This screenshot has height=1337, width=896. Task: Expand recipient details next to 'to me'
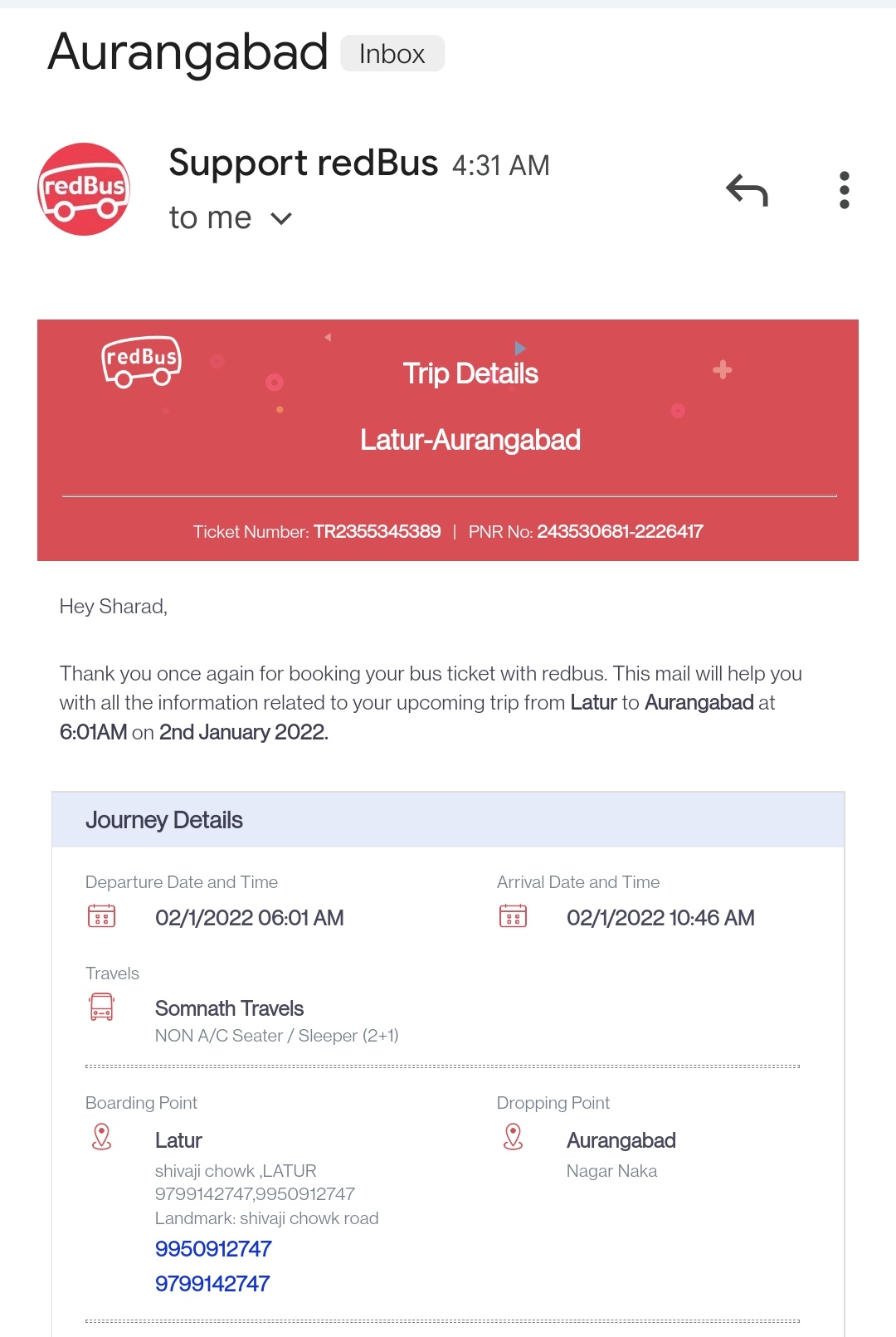[x=281, y=219]
